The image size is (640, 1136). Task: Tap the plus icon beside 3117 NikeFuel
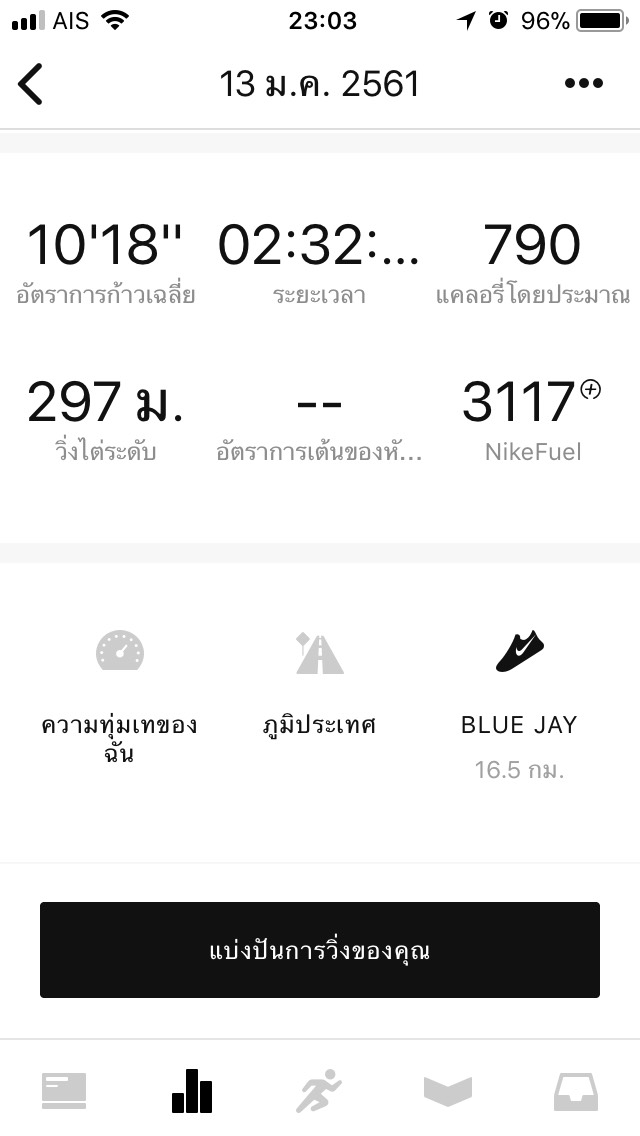590,391
